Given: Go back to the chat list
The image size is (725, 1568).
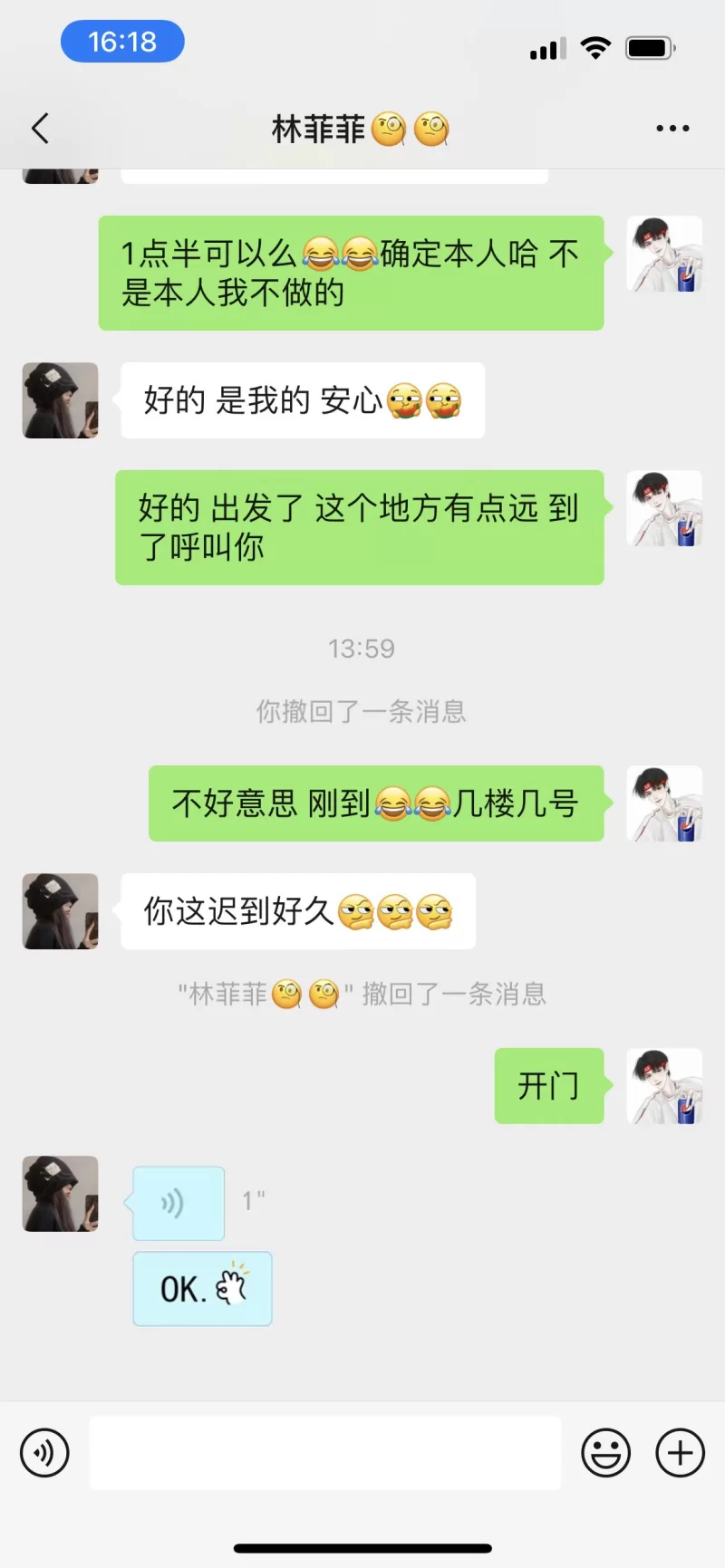Looking at the screenshot, I should 40,129.
